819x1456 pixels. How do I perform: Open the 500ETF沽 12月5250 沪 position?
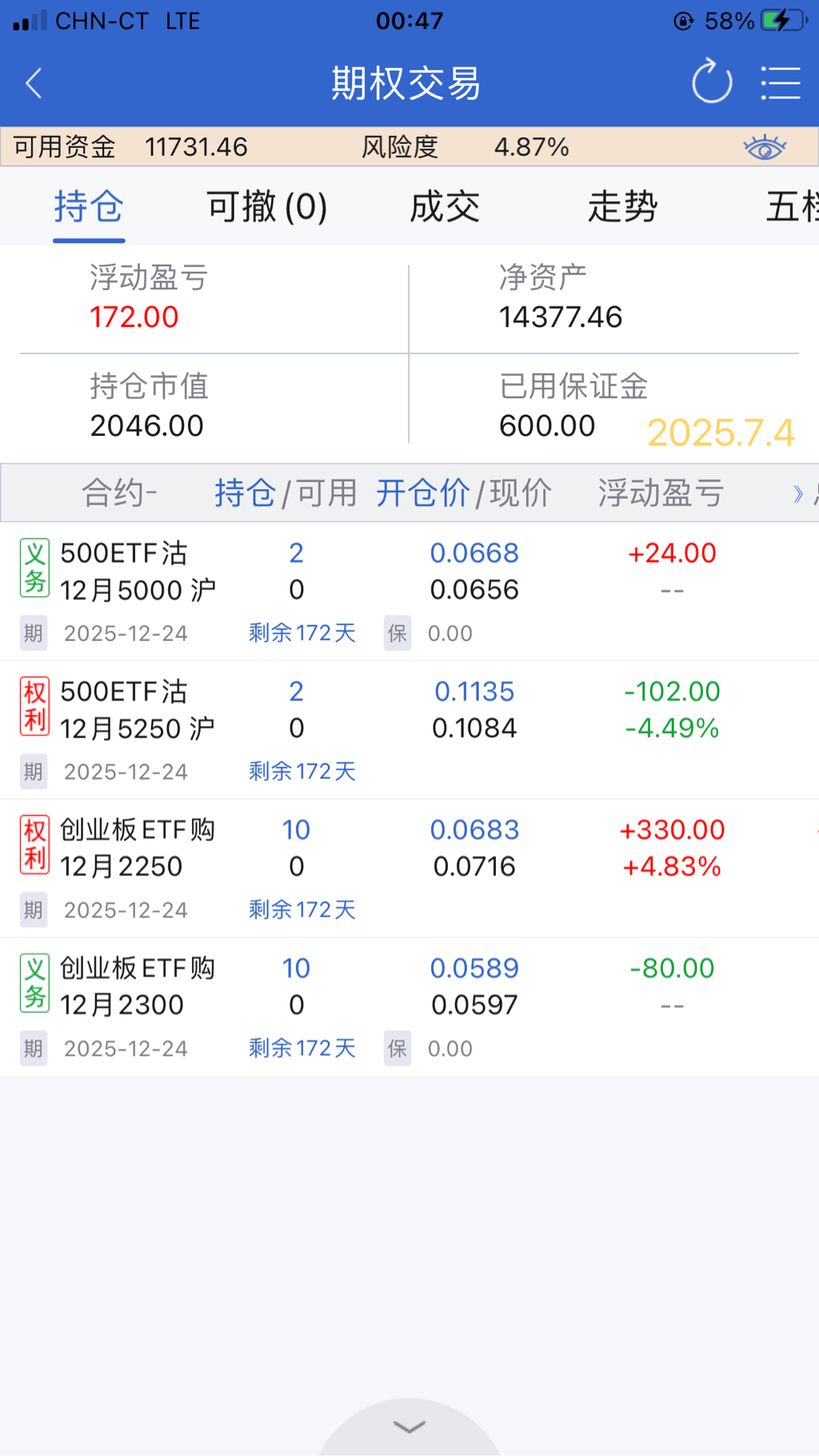(x=138, y=709)
